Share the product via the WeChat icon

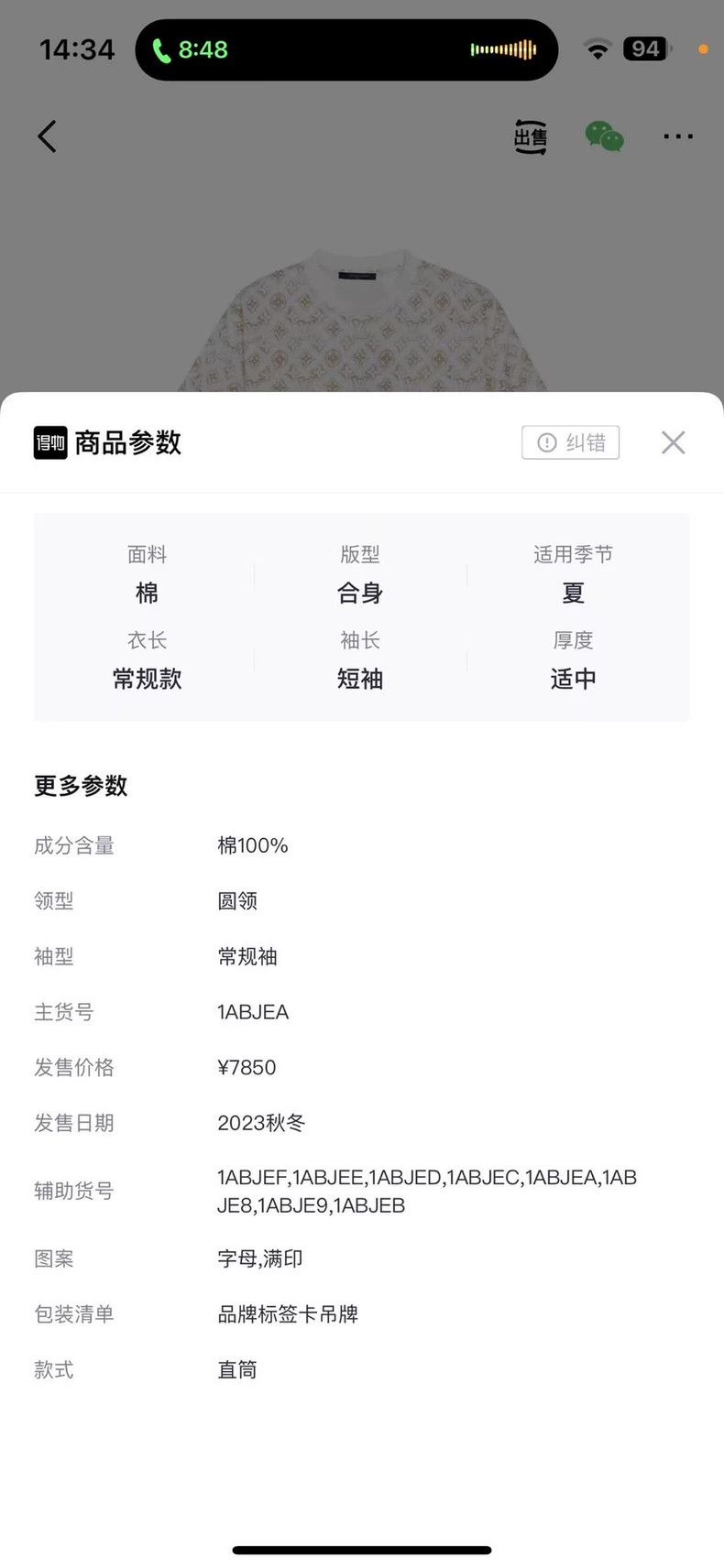pos(604,136)
